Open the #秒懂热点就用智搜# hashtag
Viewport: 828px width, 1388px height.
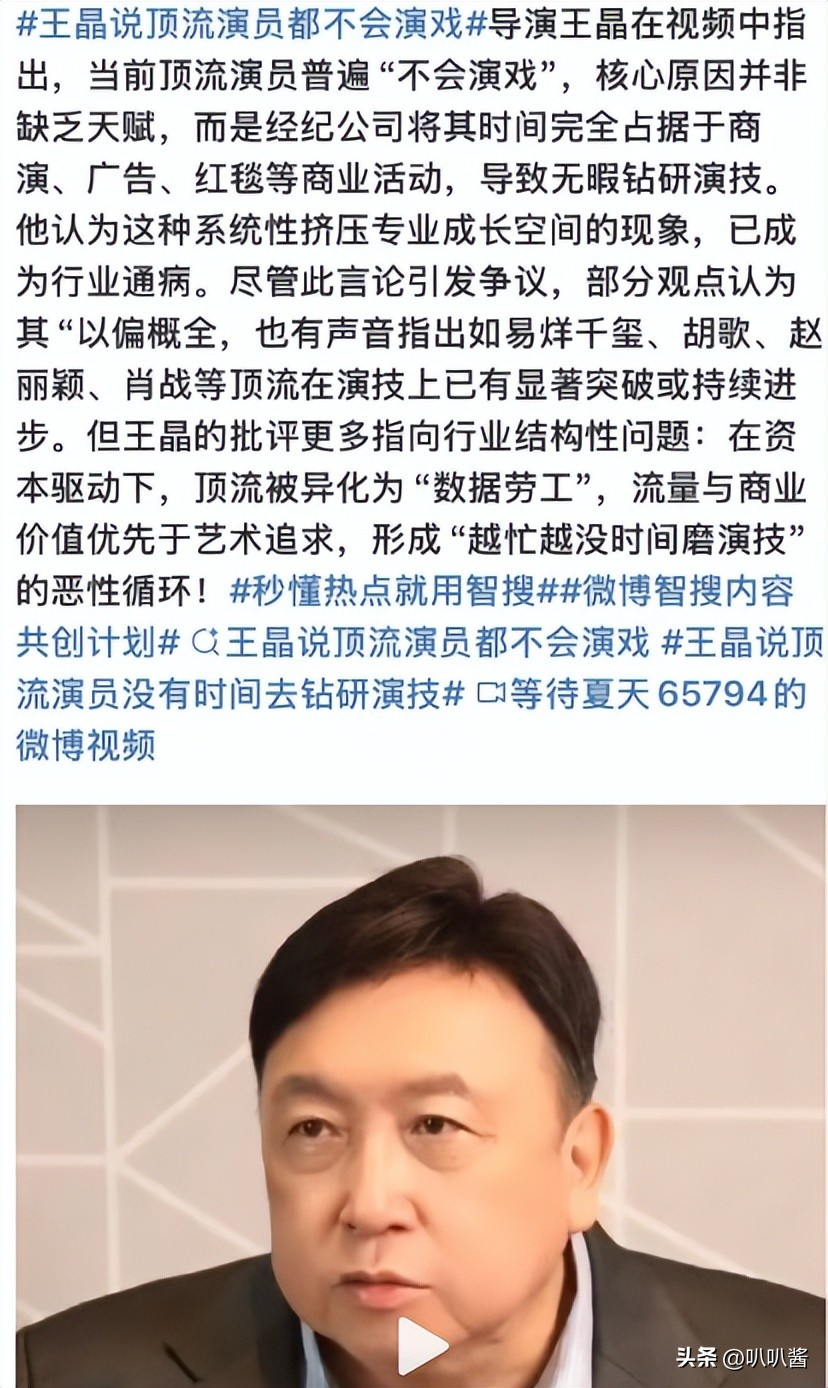tap(385, 590)
